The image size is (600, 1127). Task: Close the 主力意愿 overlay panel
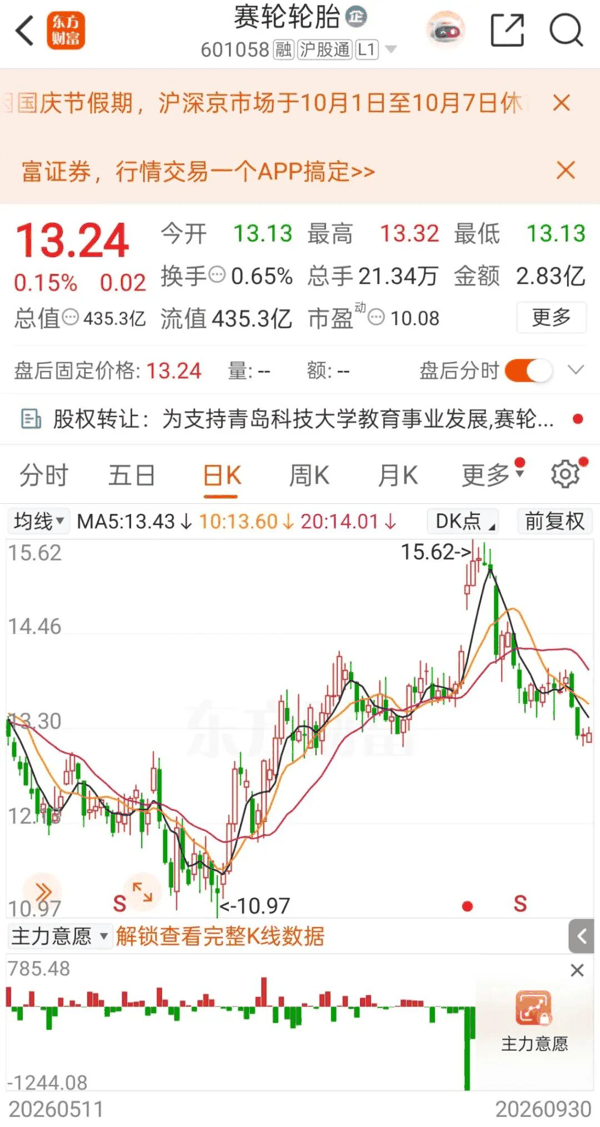point(577,971)
